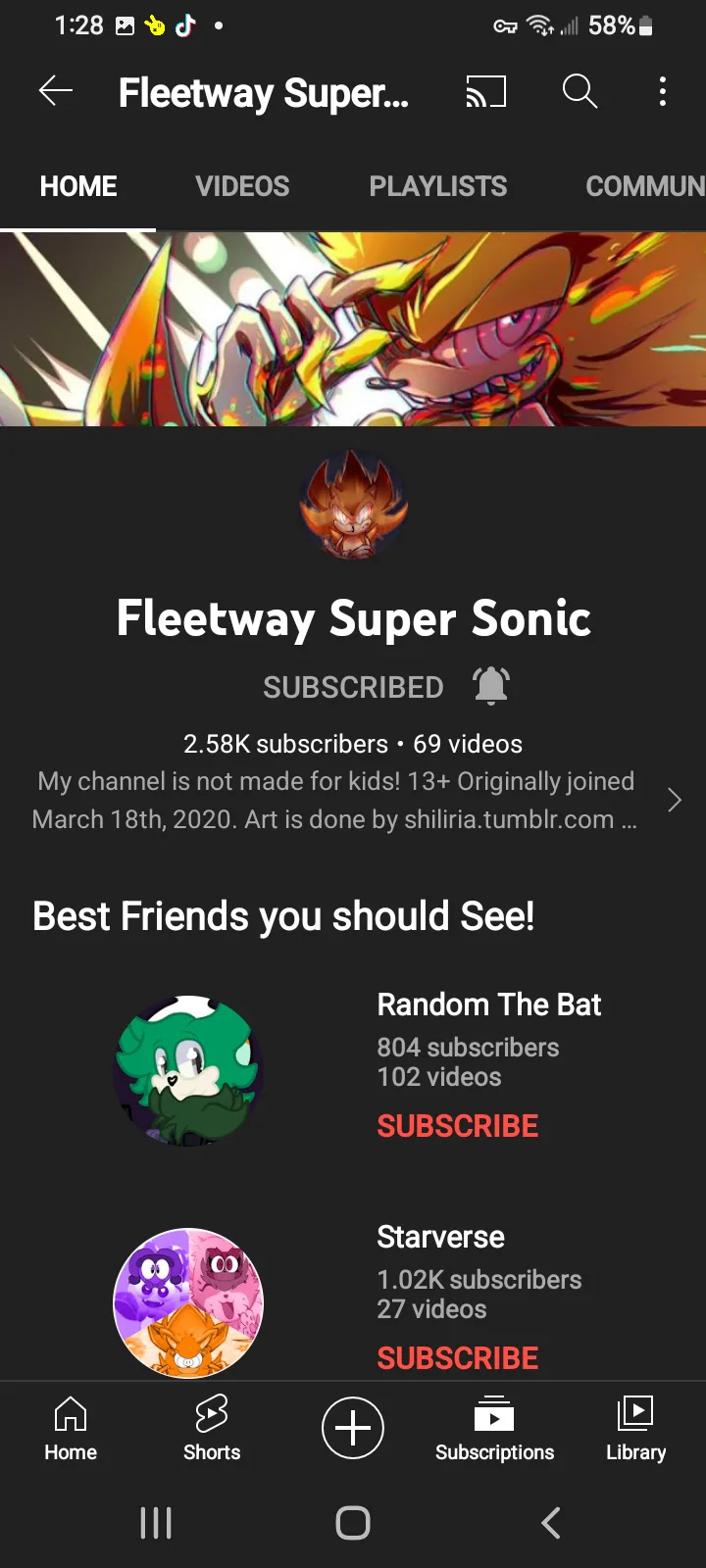This screenshot has width=706, height=1568.
Task: Expand the channel description with the chevron
Action: click(x=674, y=801)
